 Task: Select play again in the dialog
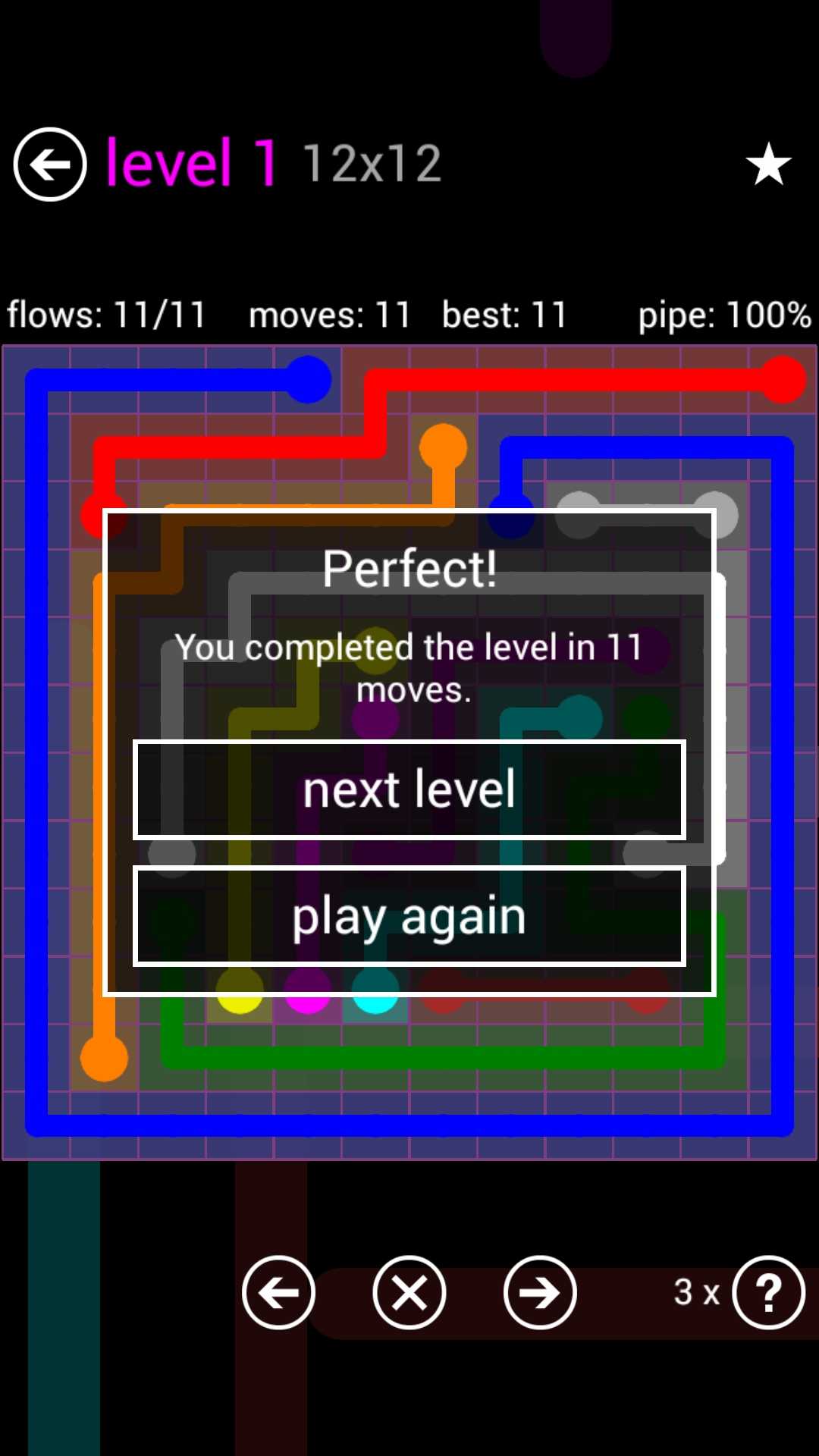[x=409, y=916]
